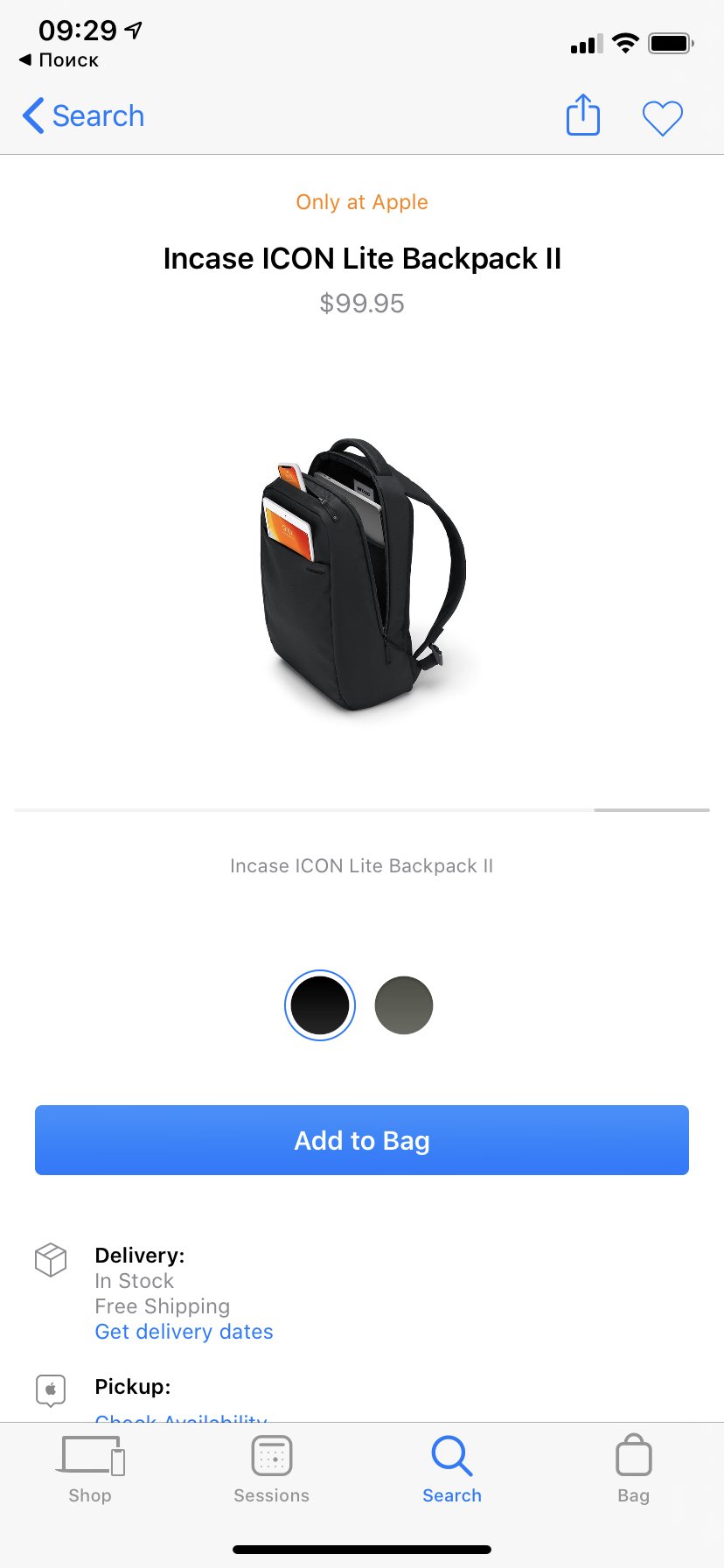Viewport: 724px width, 1568px height.
Task: Tap Add to Bag button
Action: (362, 1140)
